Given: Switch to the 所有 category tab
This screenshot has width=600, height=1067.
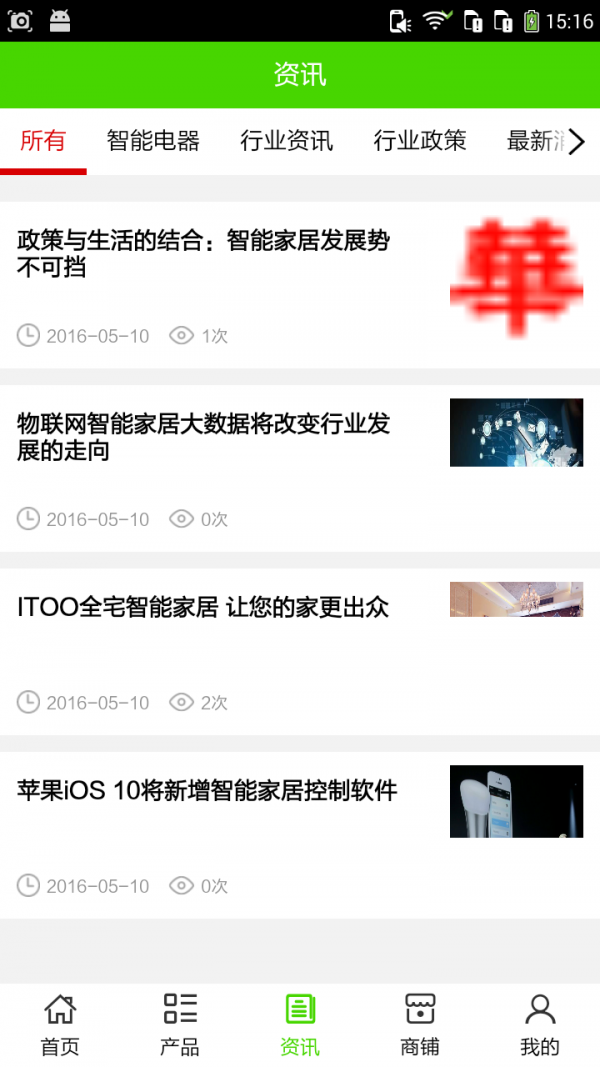Looking at the screenshot, I should pos(43,141).
